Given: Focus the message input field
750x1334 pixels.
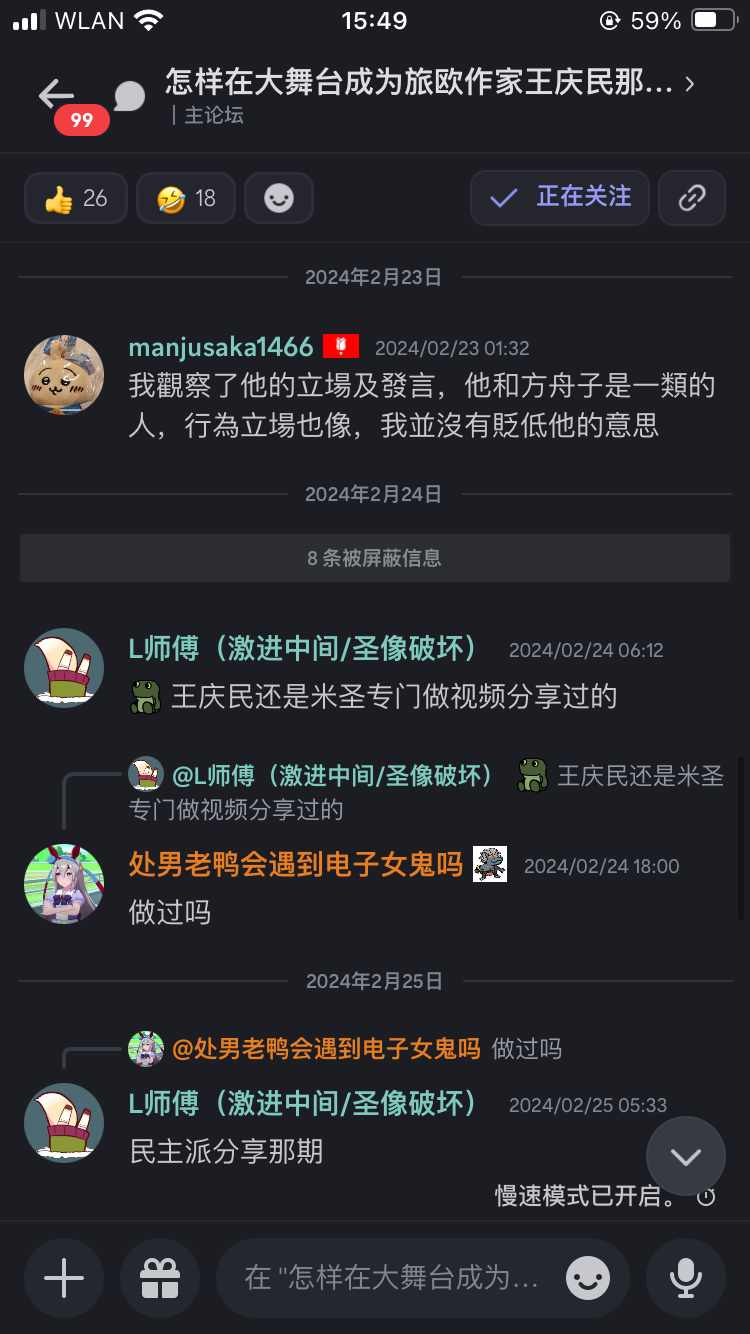Looking at the screenshot, I should 395,1278.
